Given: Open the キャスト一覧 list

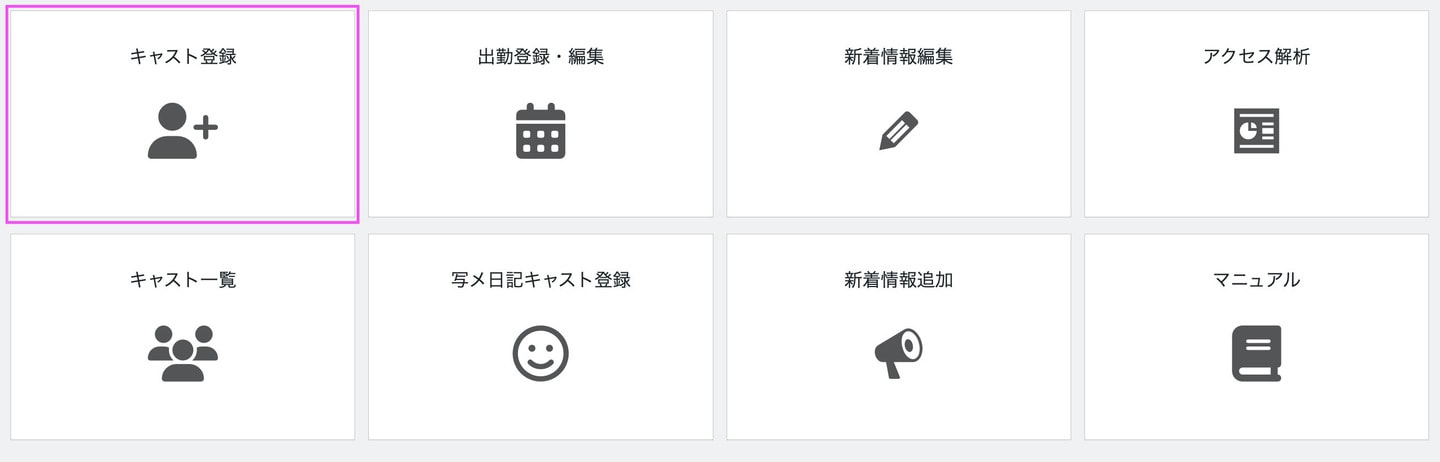Looking at the screenshot, I should point(182,337).
